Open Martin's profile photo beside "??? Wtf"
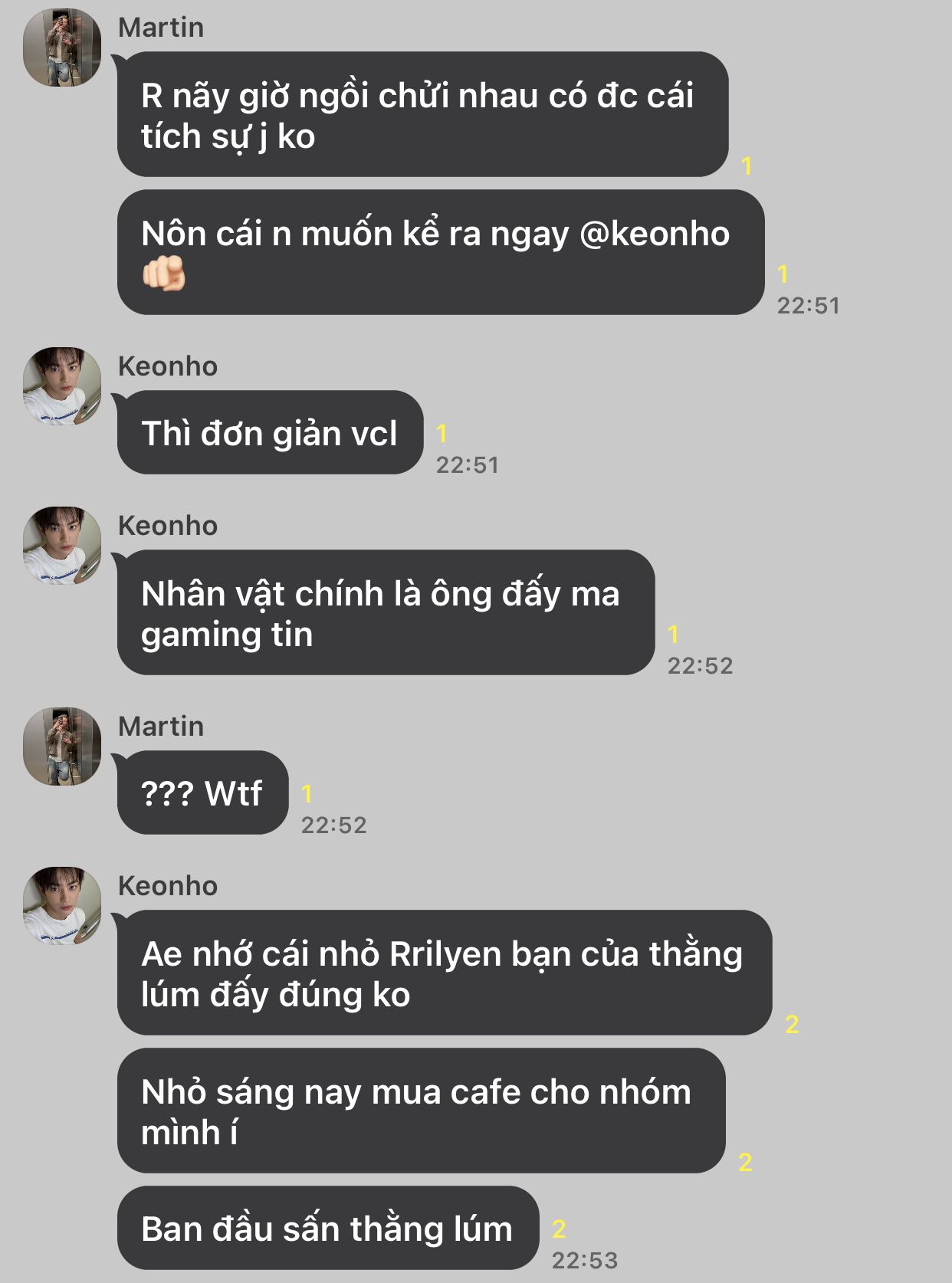Viewport: 952px width, 1283px height. tap(62, 747)
